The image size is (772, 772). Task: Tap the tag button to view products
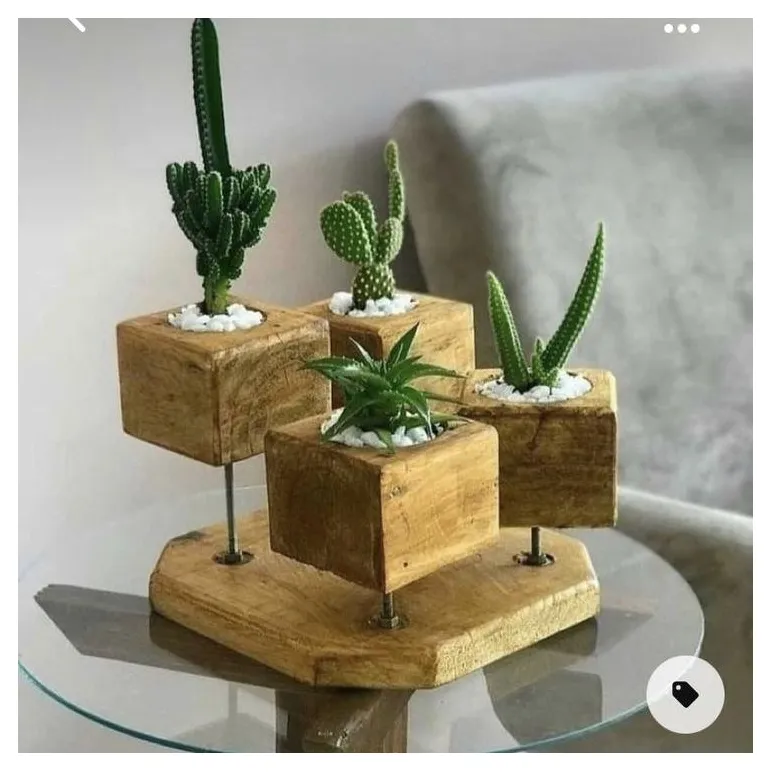[685, 694]
